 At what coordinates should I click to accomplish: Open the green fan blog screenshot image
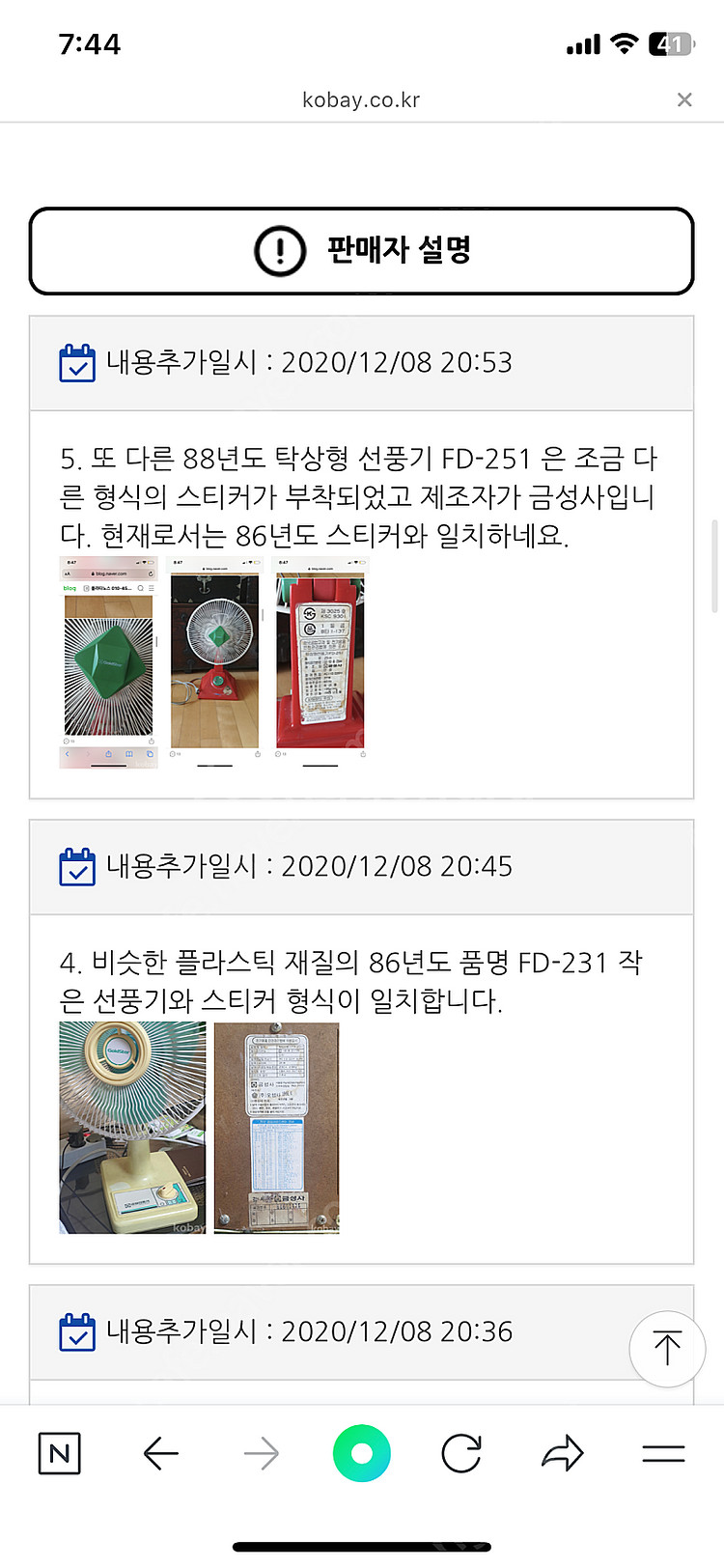tap(108, 662)
